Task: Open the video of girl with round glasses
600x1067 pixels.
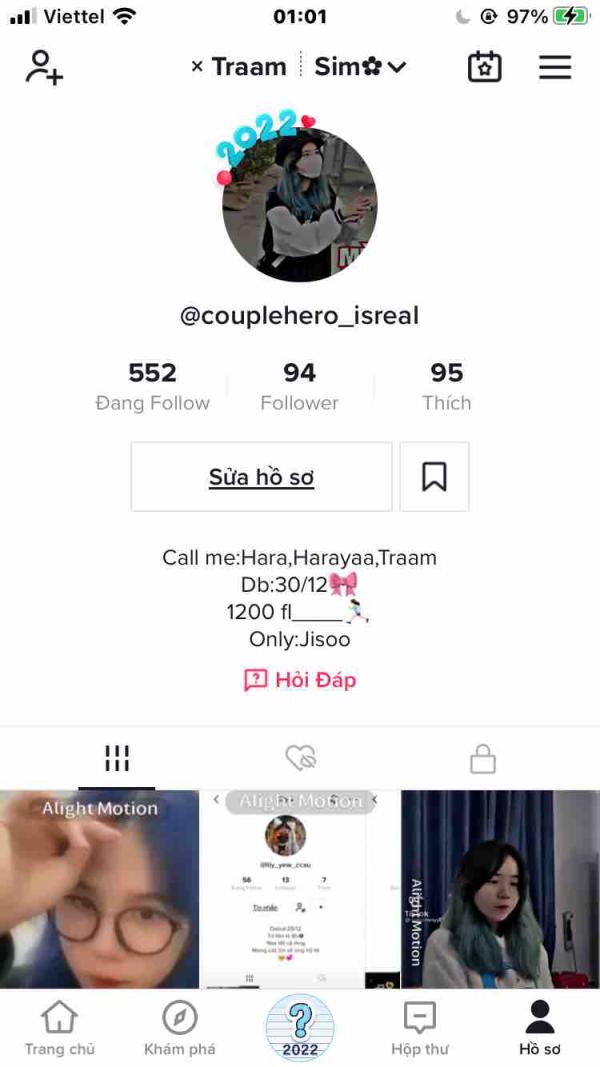Action: pos(99,889)
